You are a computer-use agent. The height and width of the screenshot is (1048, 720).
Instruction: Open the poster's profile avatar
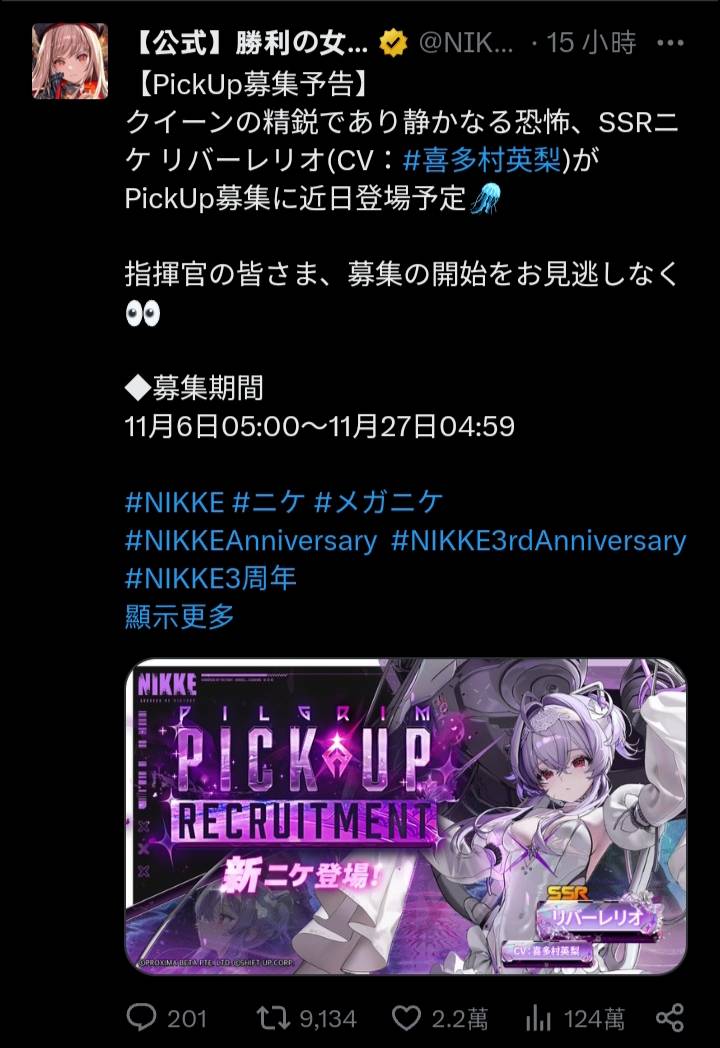click(70, 60)
